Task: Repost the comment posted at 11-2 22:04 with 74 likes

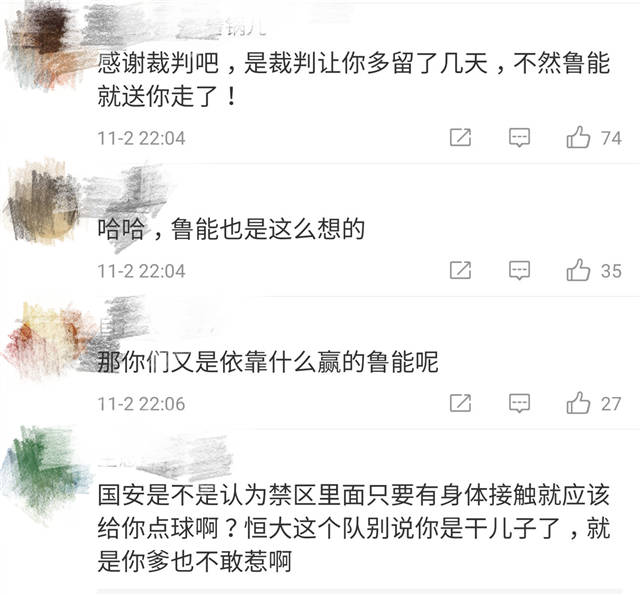Action: [x=460, y=138]
